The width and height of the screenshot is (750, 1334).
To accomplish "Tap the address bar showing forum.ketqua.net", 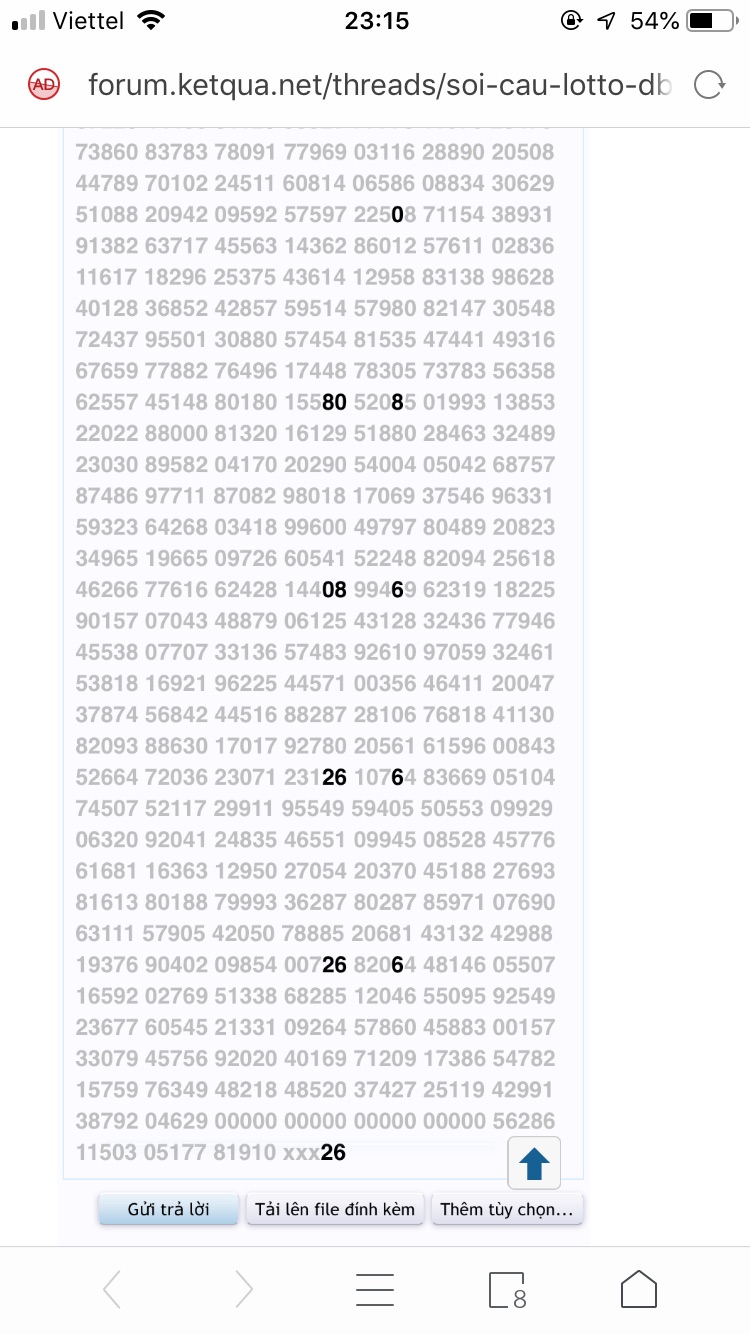I will click(380, 85).
